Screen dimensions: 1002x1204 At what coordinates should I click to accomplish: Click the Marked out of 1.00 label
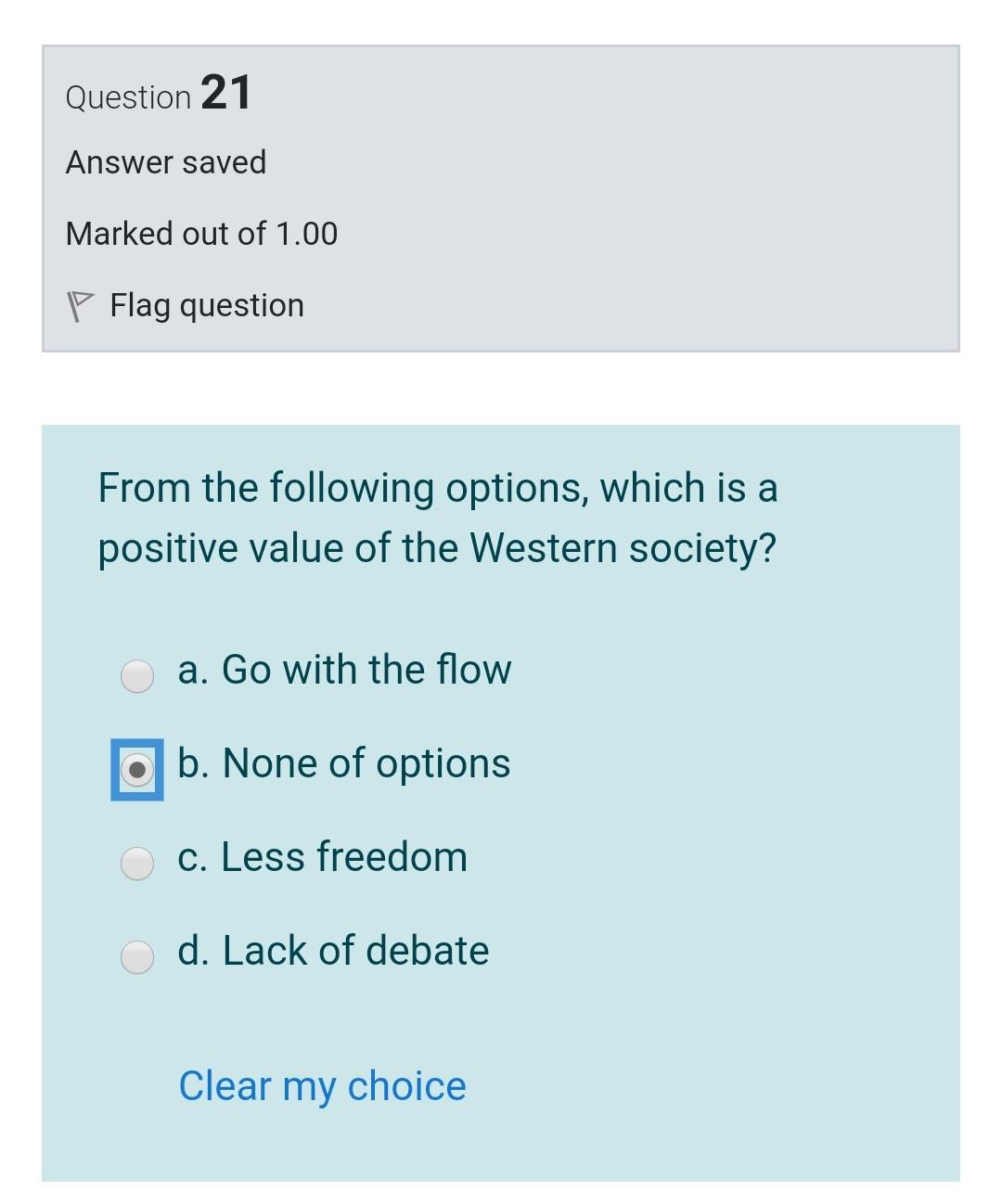pos(200,233)
